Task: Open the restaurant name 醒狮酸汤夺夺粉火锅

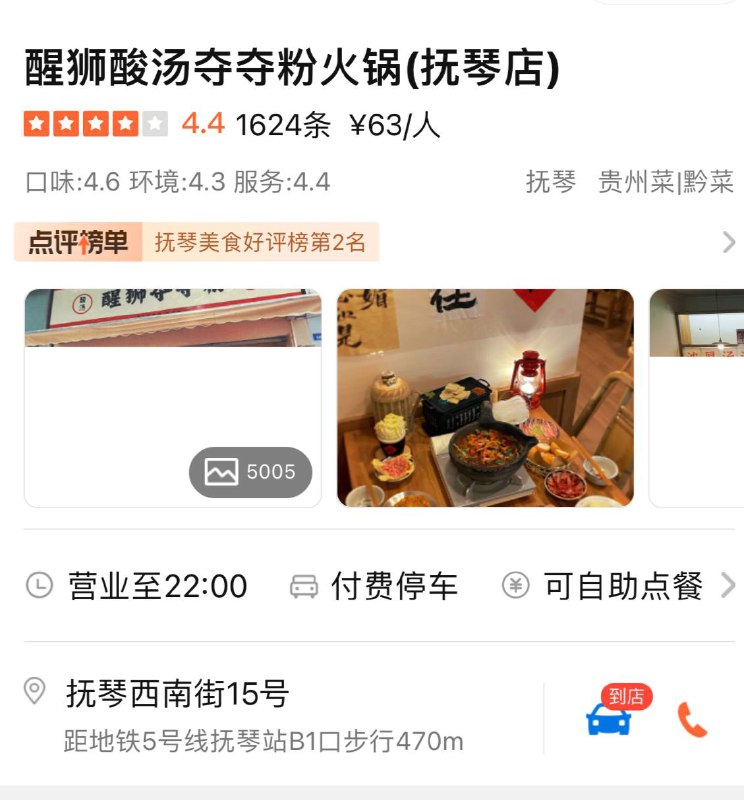Action: [289, 68]
